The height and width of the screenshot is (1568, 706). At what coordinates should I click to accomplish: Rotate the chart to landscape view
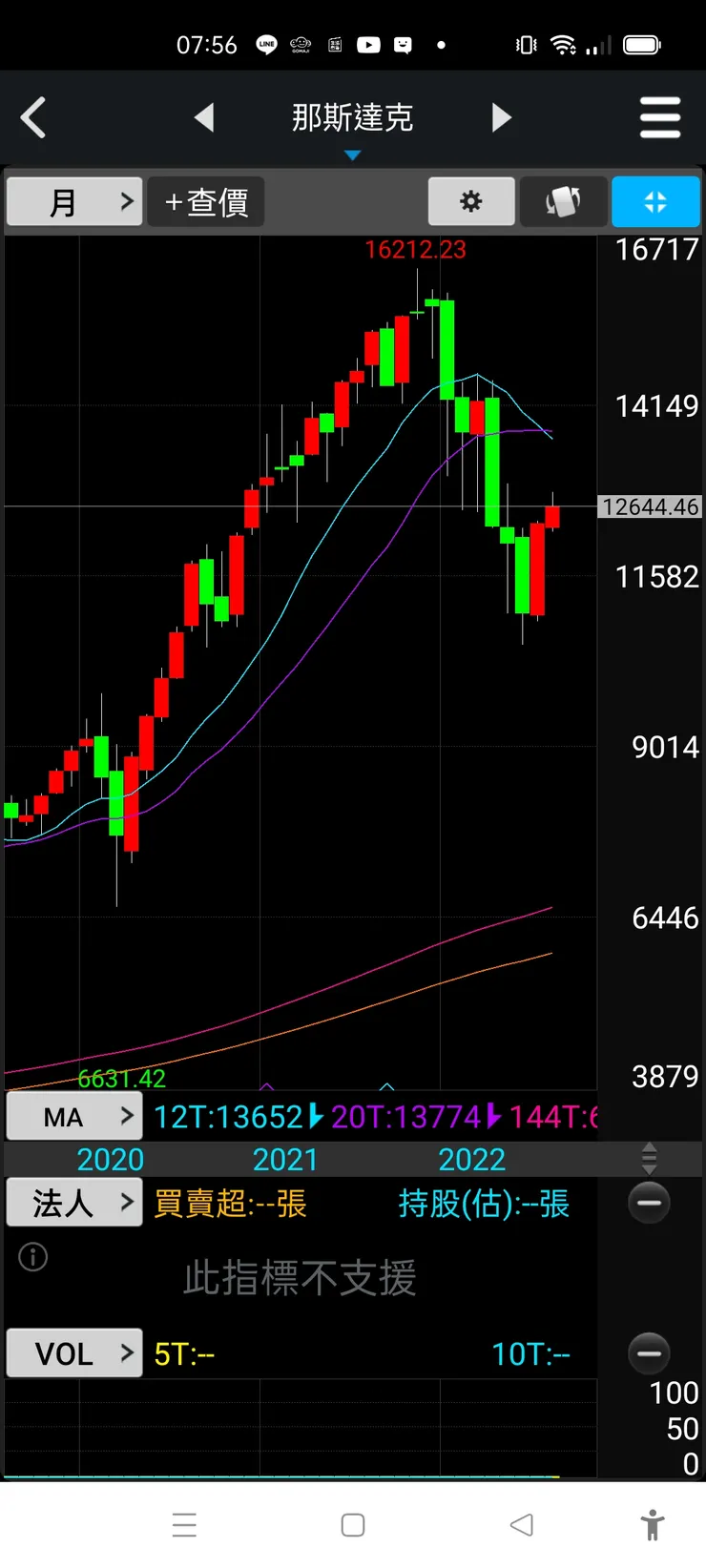pos(563,201)
